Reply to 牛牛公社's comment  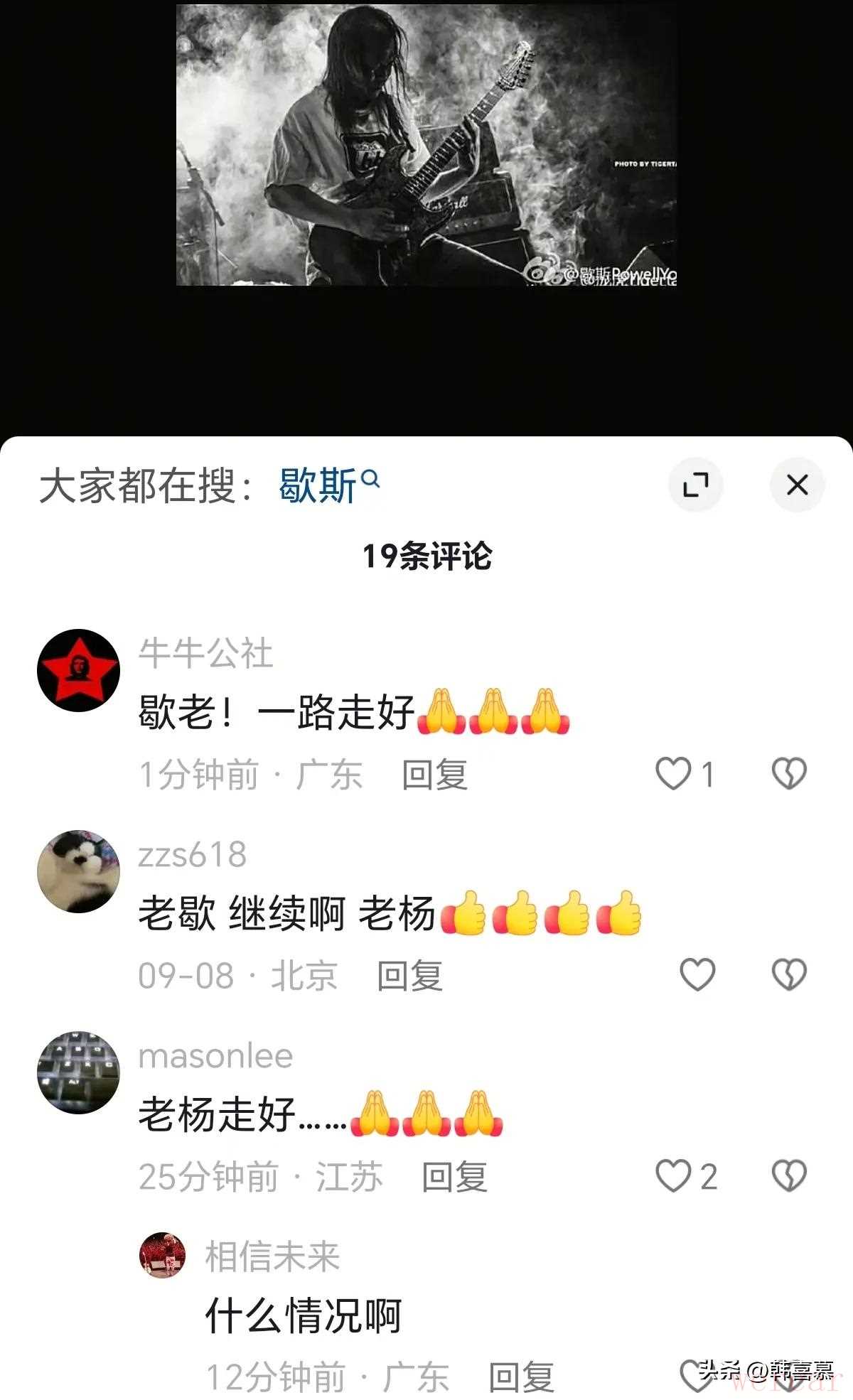point(434,774)
